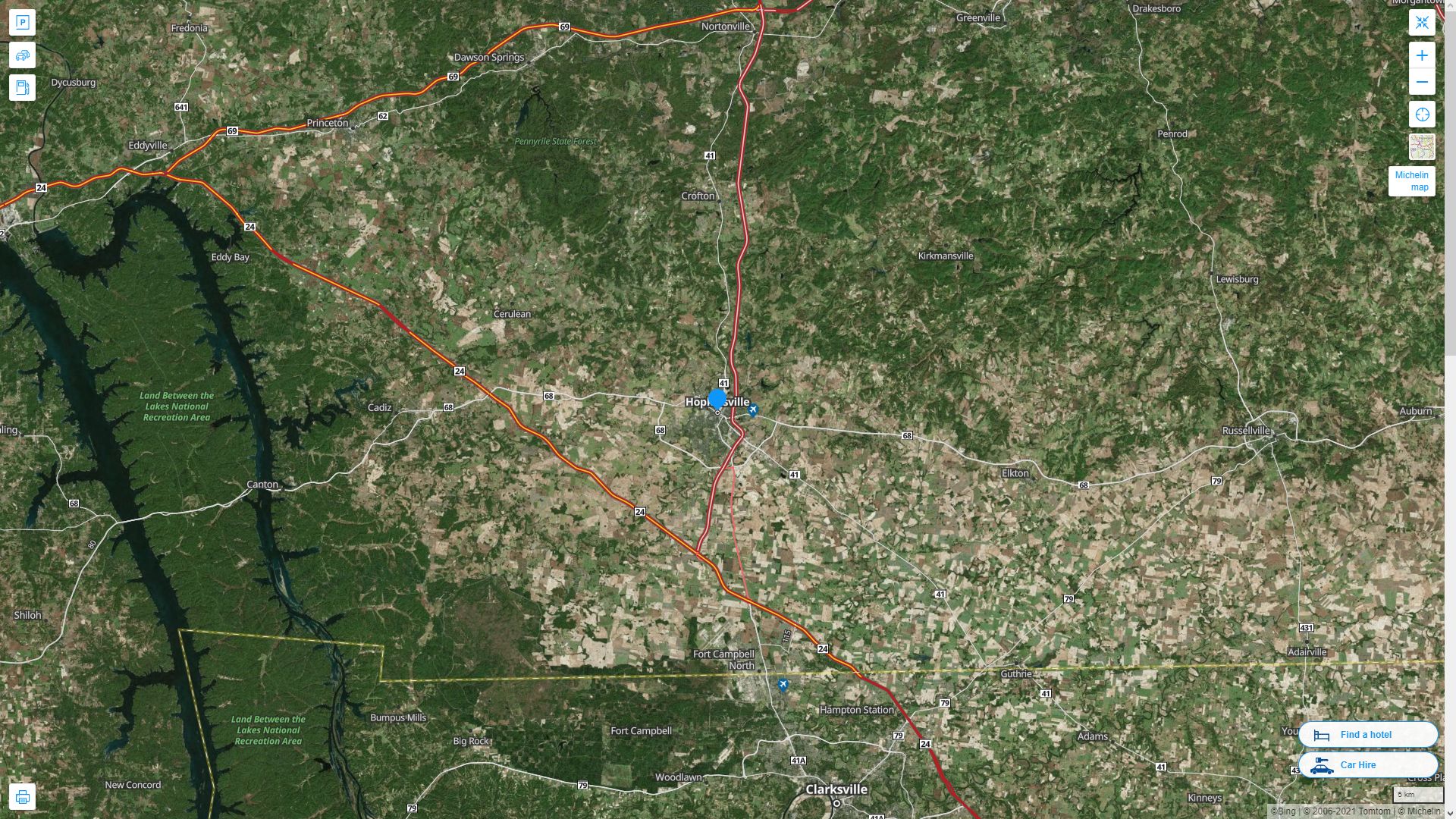Tap the blue Hopkinsville location marker
1456x819 pixels.
[x=717, y=400]
